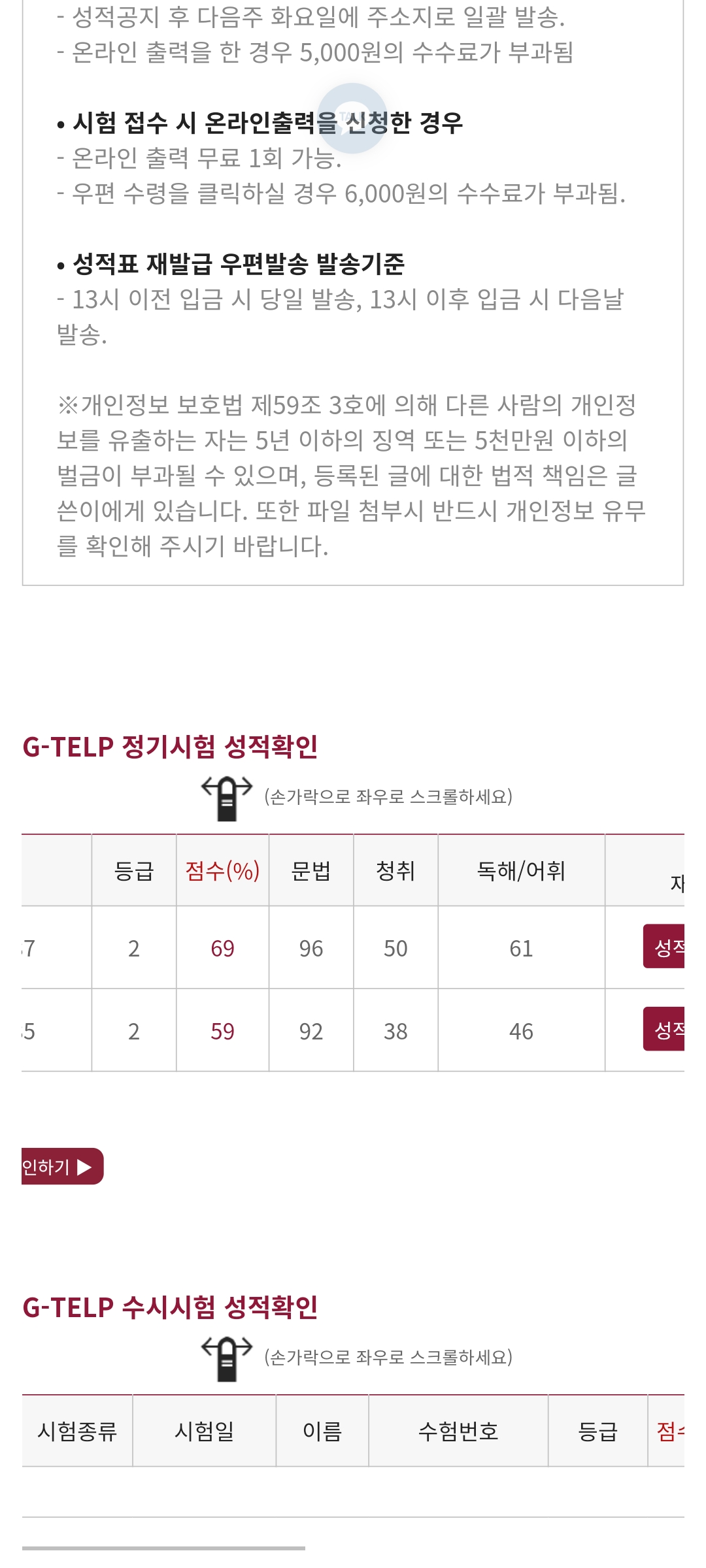Open the 성적 button in the row scoring 59
This screenshot has width=706, height=1568.
click(x=664, y=1029)
